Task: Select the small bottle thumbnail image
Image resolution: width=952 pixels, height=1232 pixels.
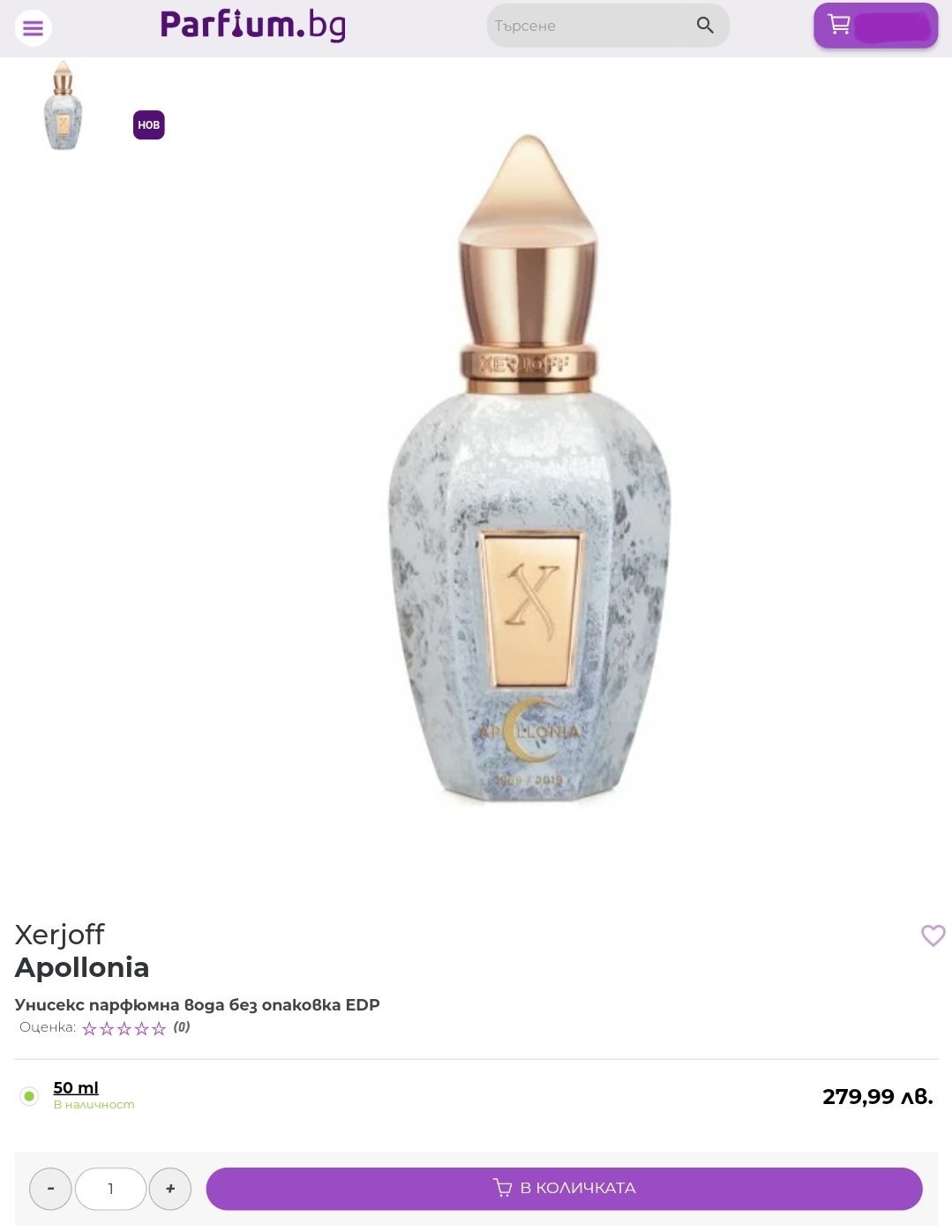Action: pos(63,106)
